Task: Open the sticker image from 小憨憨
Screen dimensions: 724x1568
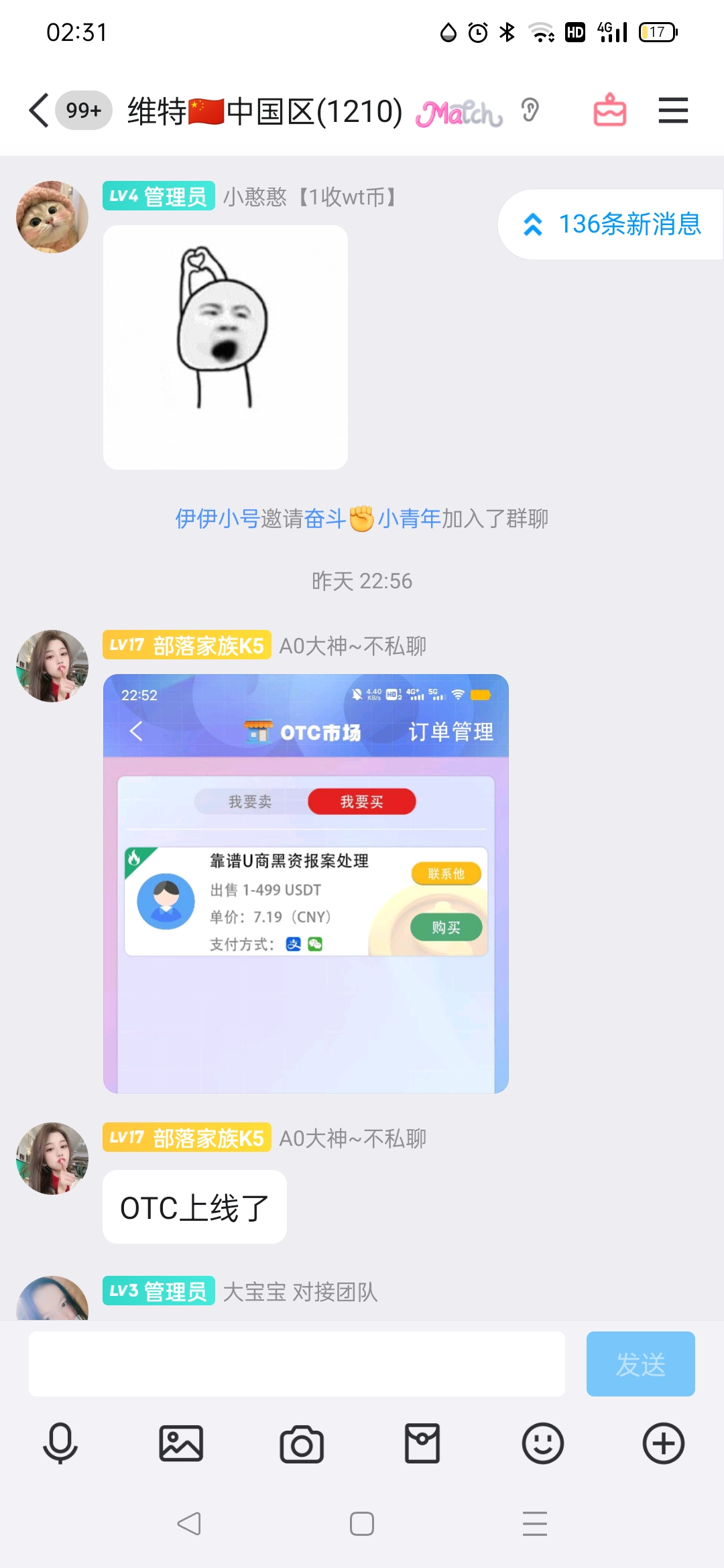Action: point(225,347)
